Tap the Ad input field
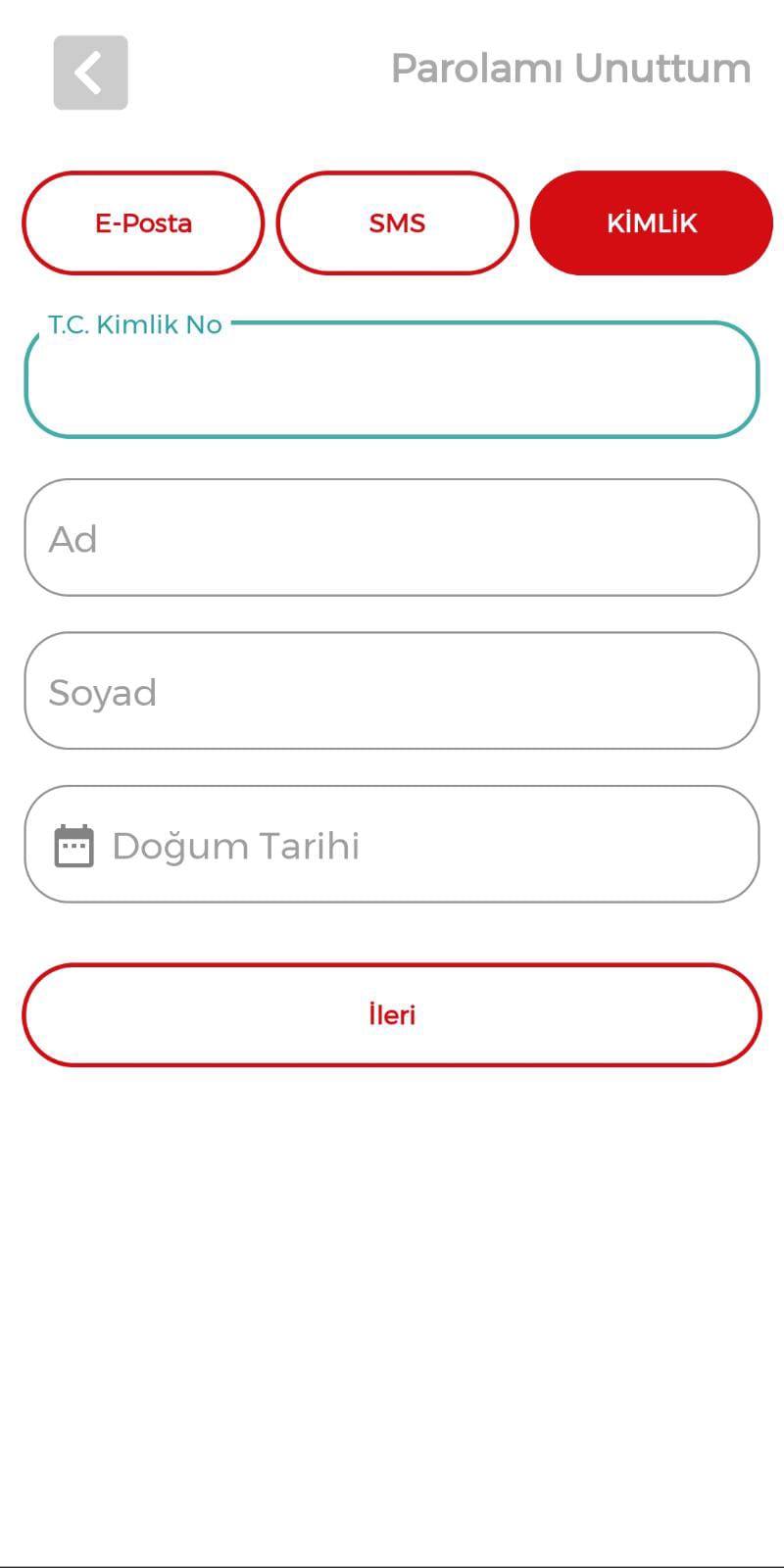 pos(392,538)
